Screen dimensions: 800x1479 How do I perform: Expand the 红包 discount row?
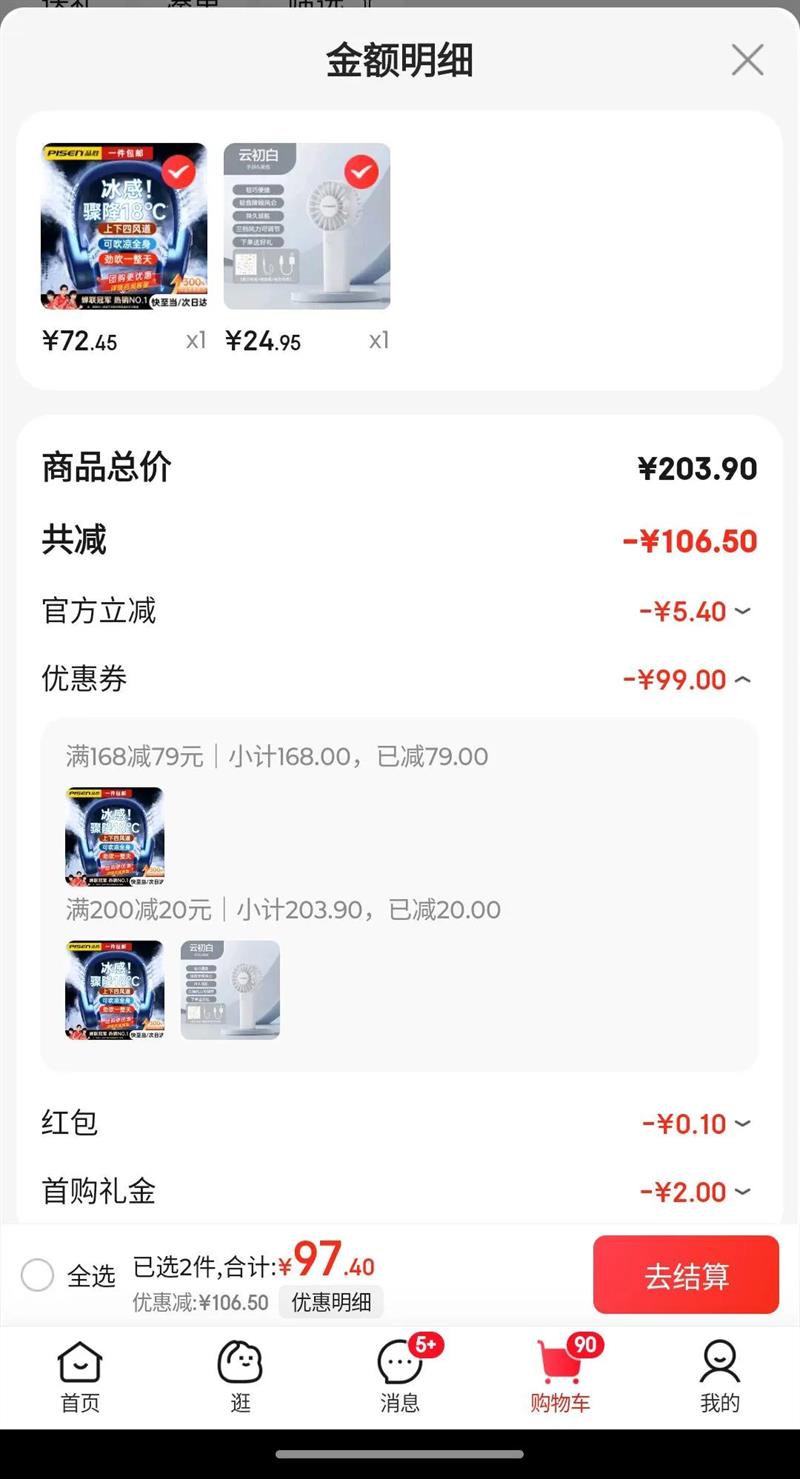tap(742, 1124)
